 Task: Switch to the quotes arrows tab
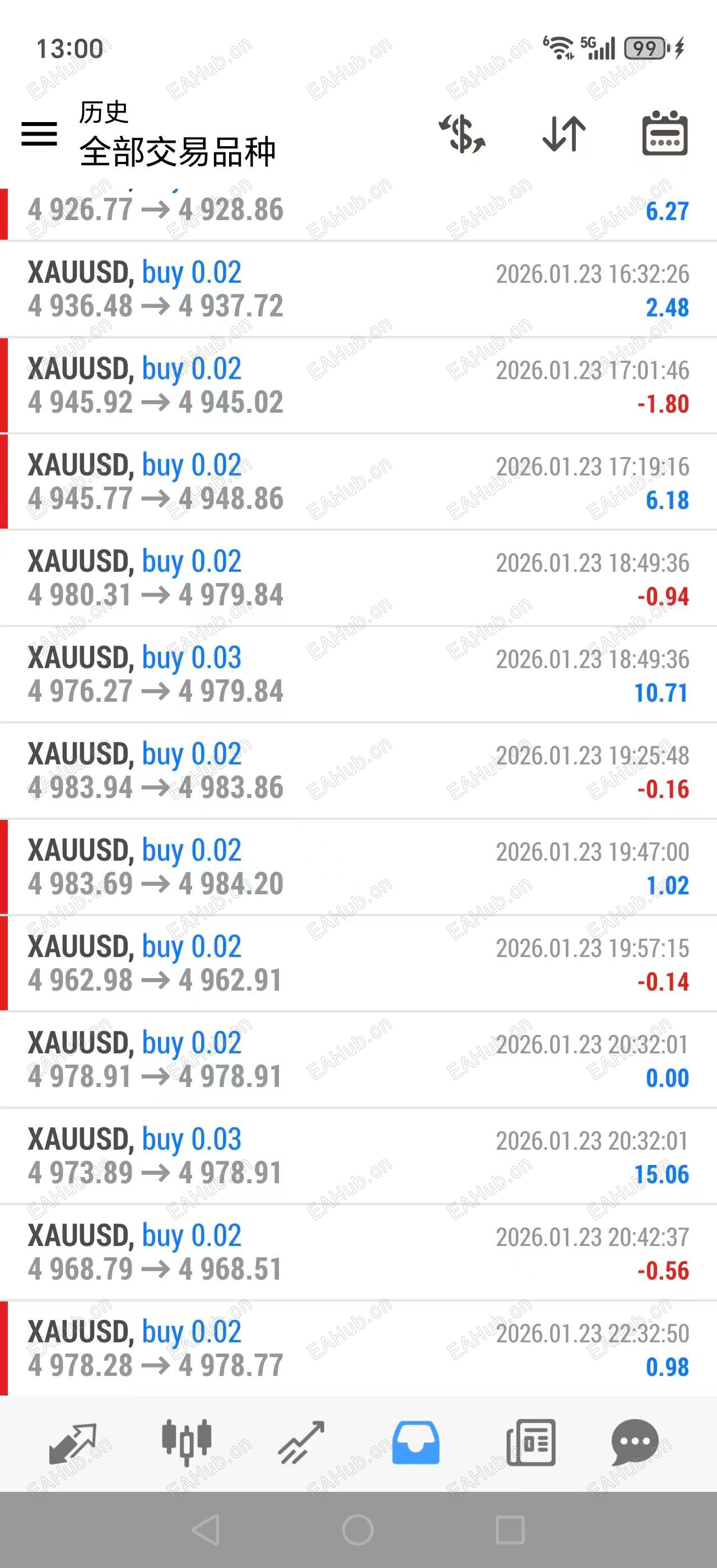(72, 1443)
